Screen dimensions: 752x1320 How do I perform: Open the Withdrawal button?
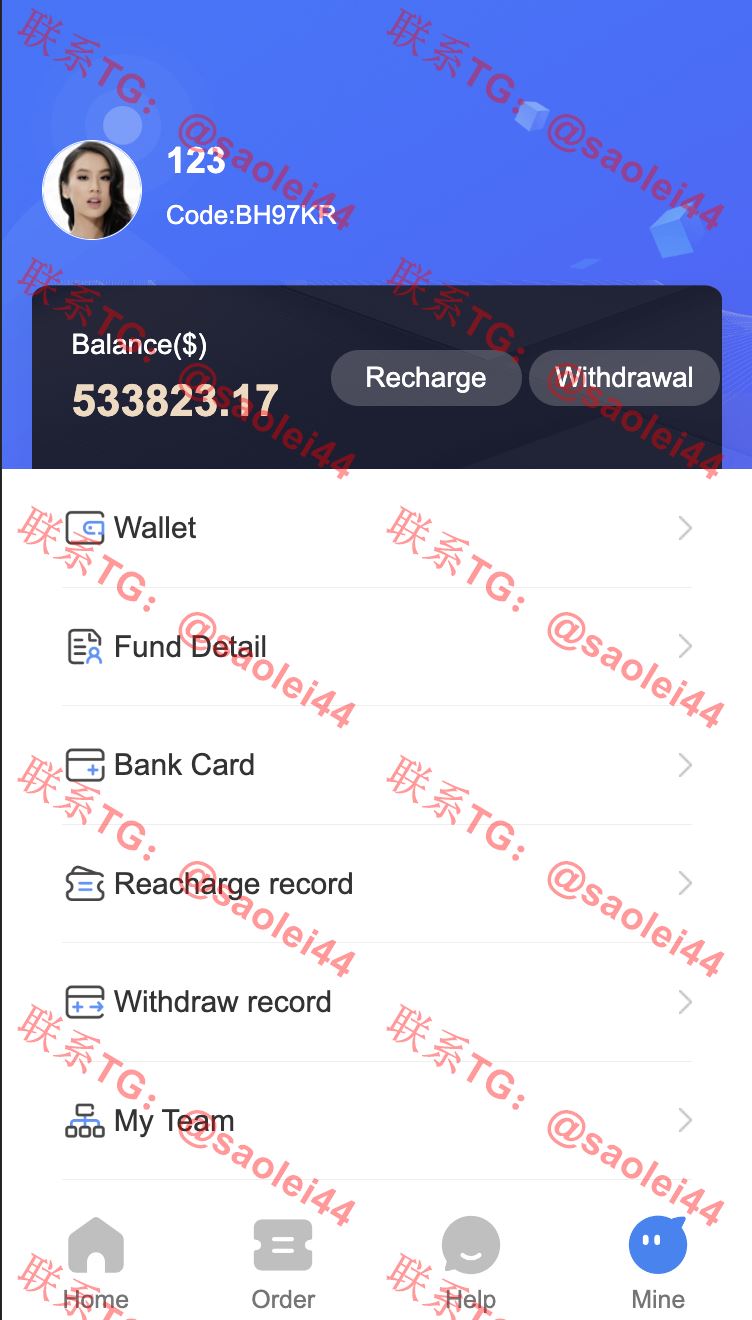[624, 378]
